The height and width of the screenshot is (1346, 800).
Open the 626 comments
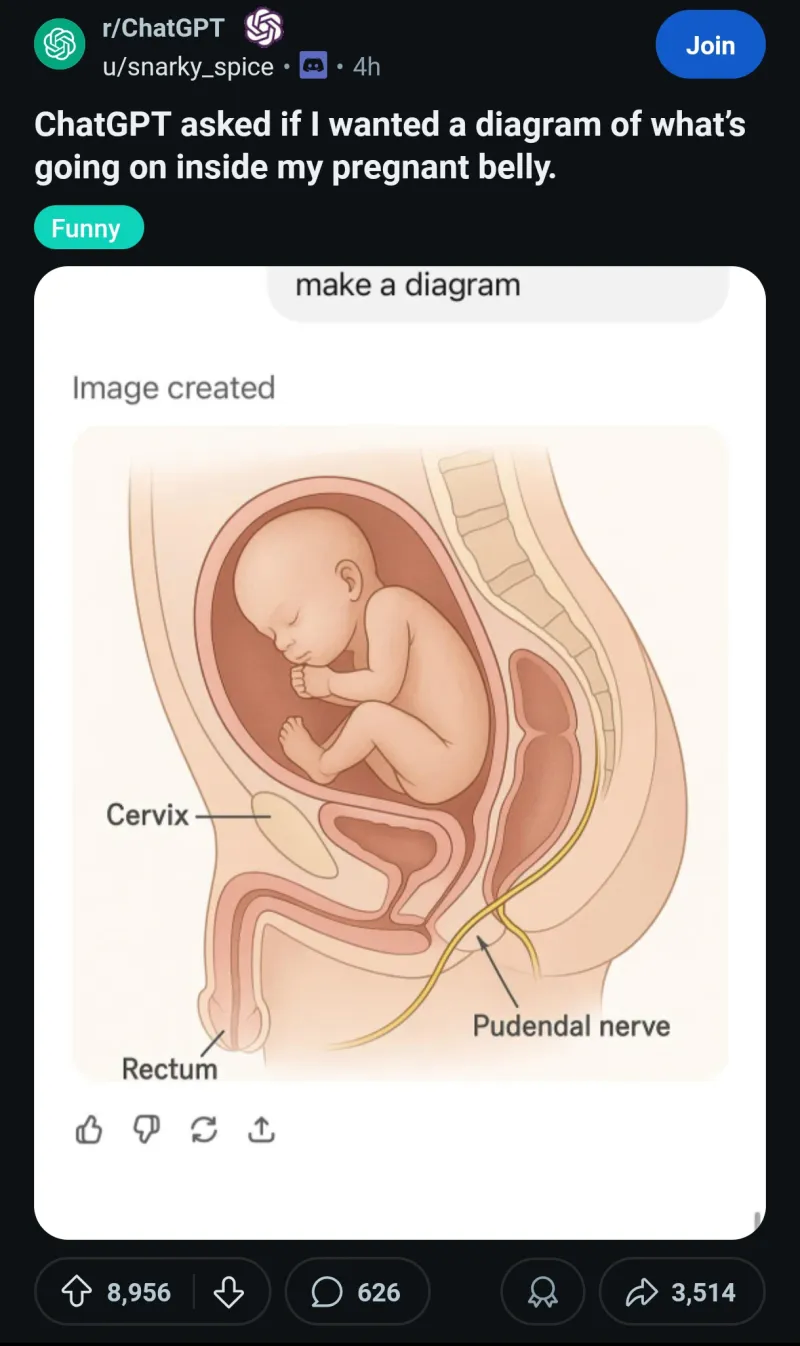[357, 1293]
